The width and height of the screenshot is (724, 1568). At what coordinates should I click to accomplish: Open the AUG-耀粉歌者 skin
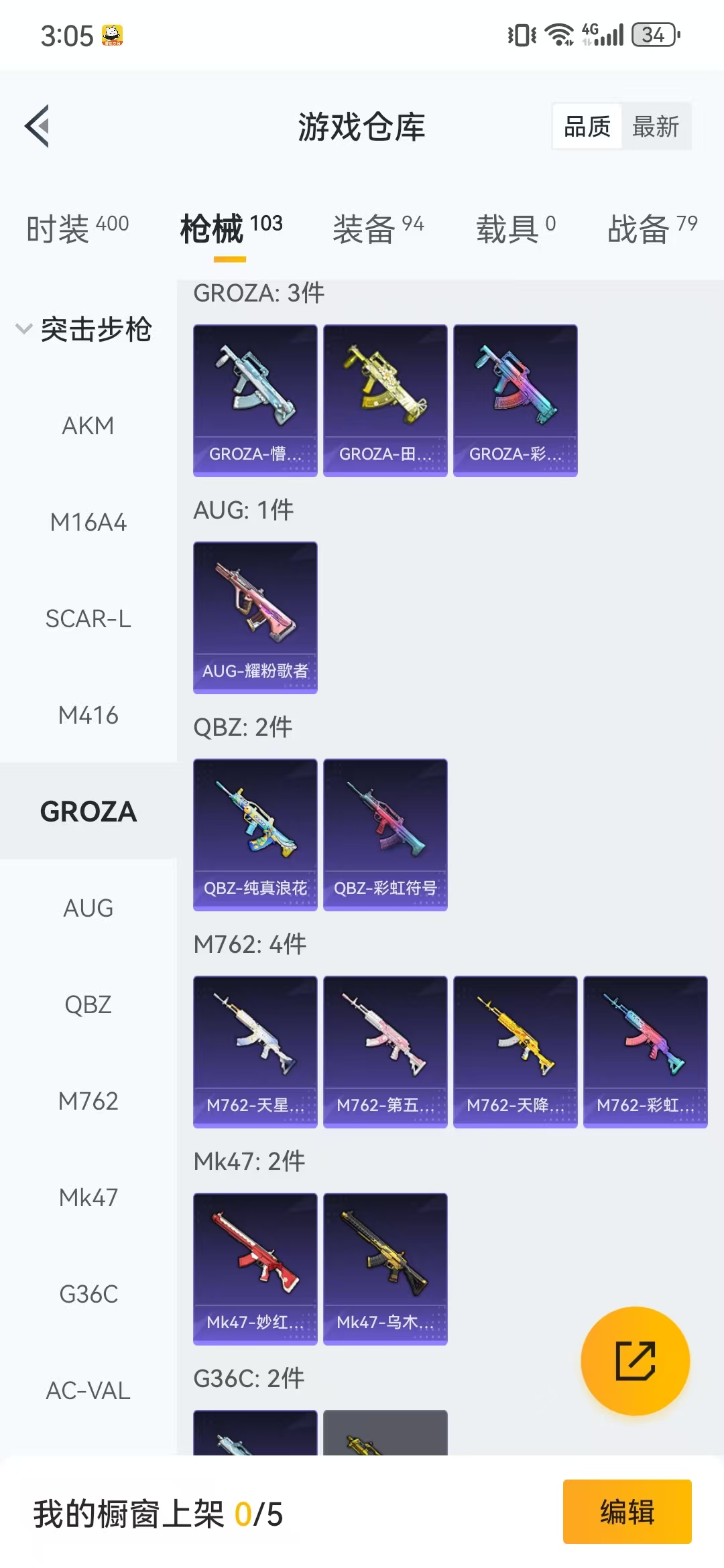[x=255, y=617]
